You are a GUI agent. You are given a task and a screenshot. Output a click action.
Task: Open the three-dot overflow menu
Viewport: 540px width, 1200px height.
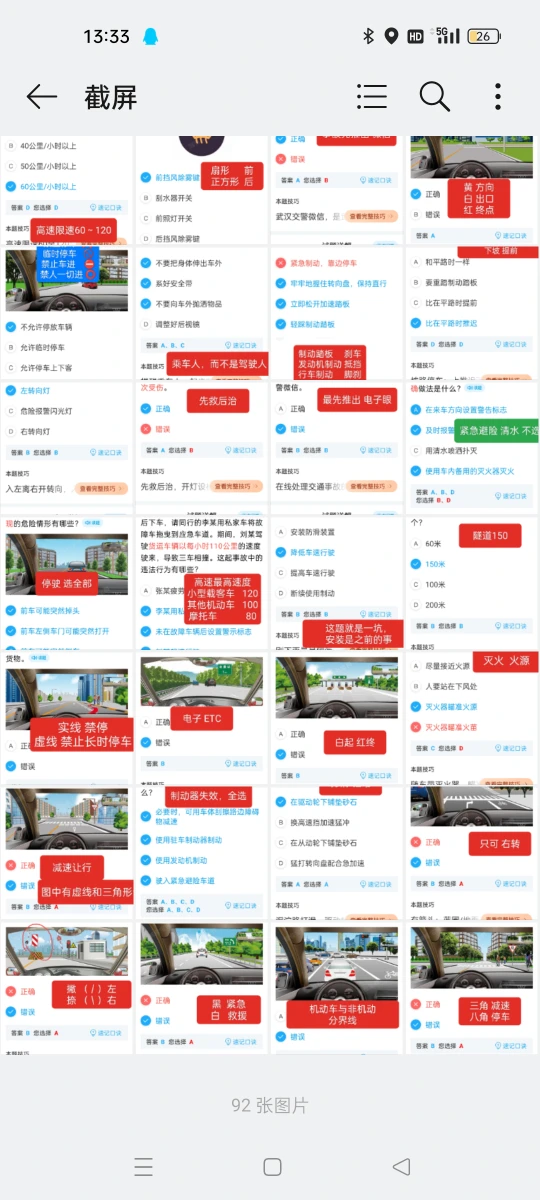(x=498, y=97)
